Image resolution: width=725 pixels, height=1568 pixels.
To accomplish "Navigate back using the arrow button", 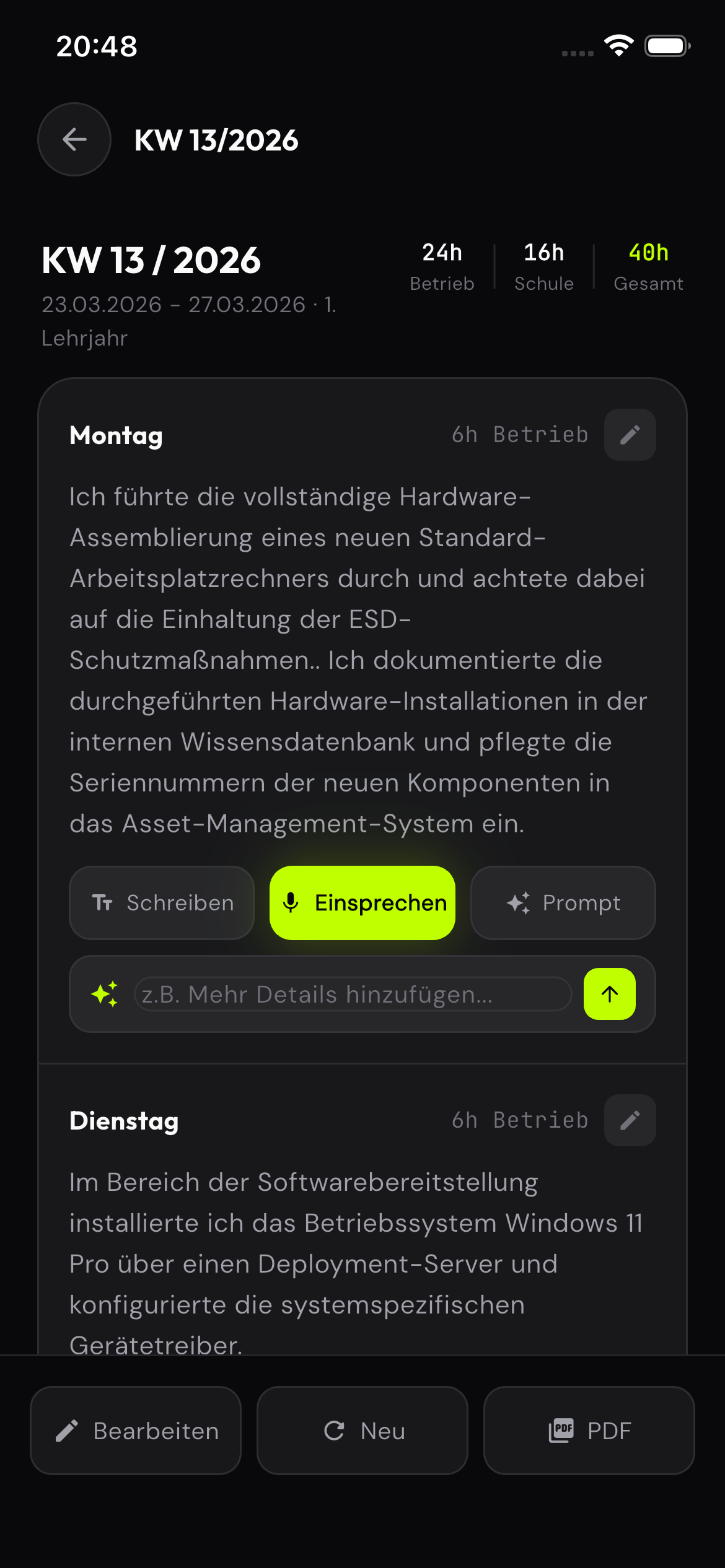I will 74,140.
